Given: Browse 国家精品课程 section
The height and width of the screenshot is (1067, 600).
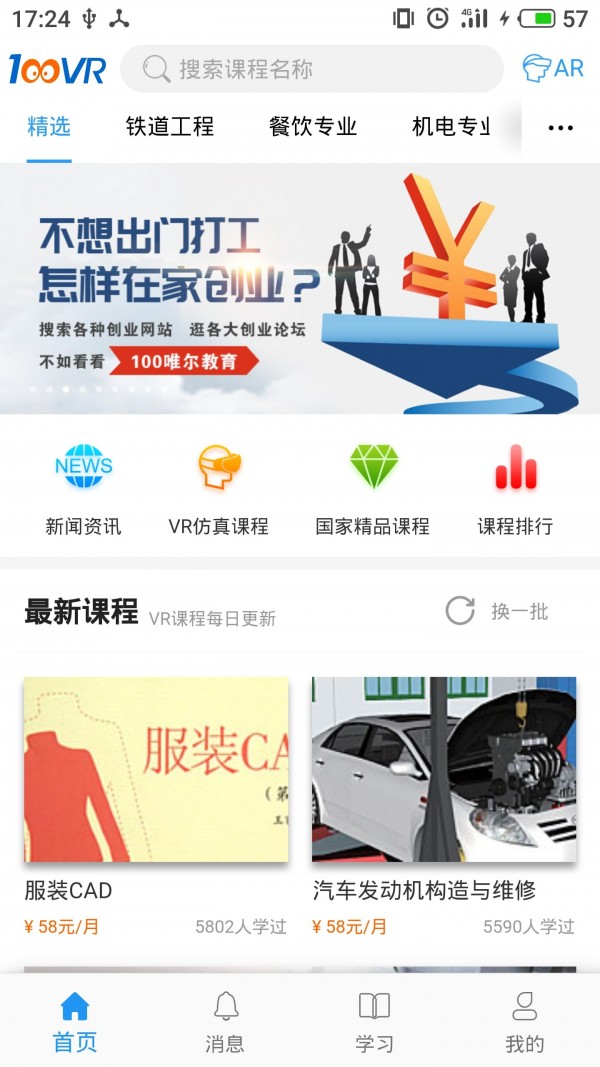Looking at the screenshot, I should tap(373, 489).
